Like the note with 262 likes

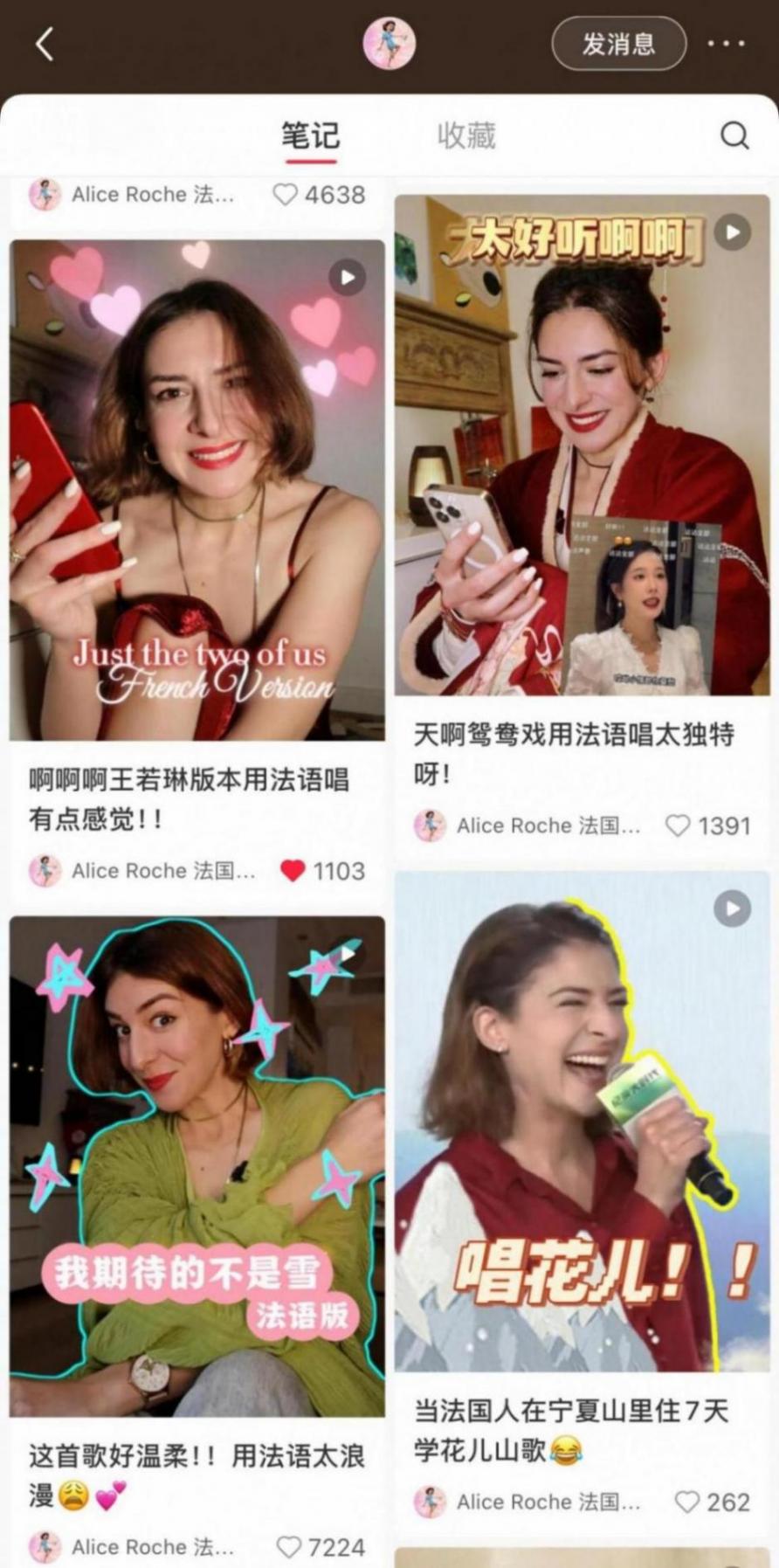point(687,1502)
